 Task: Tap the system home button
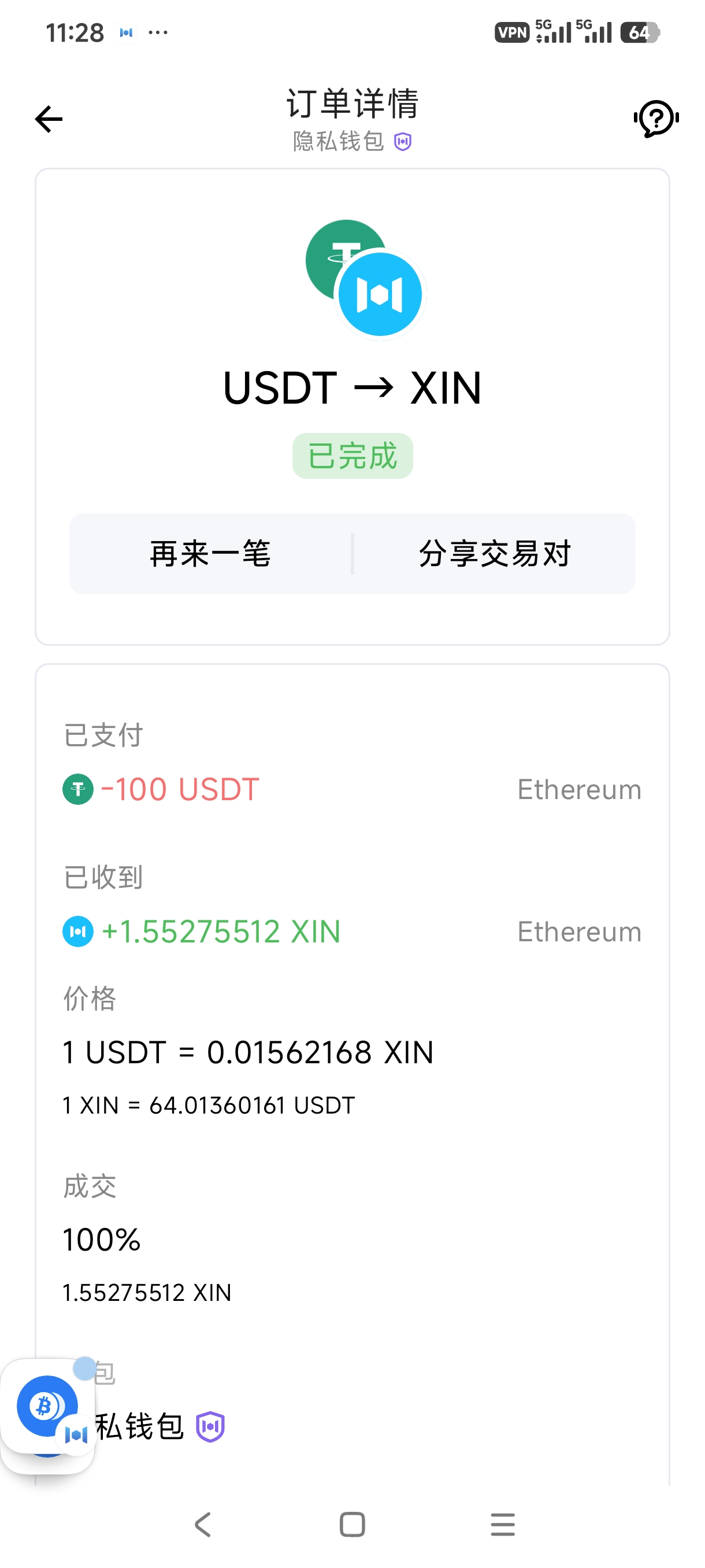pos(352,1524)
